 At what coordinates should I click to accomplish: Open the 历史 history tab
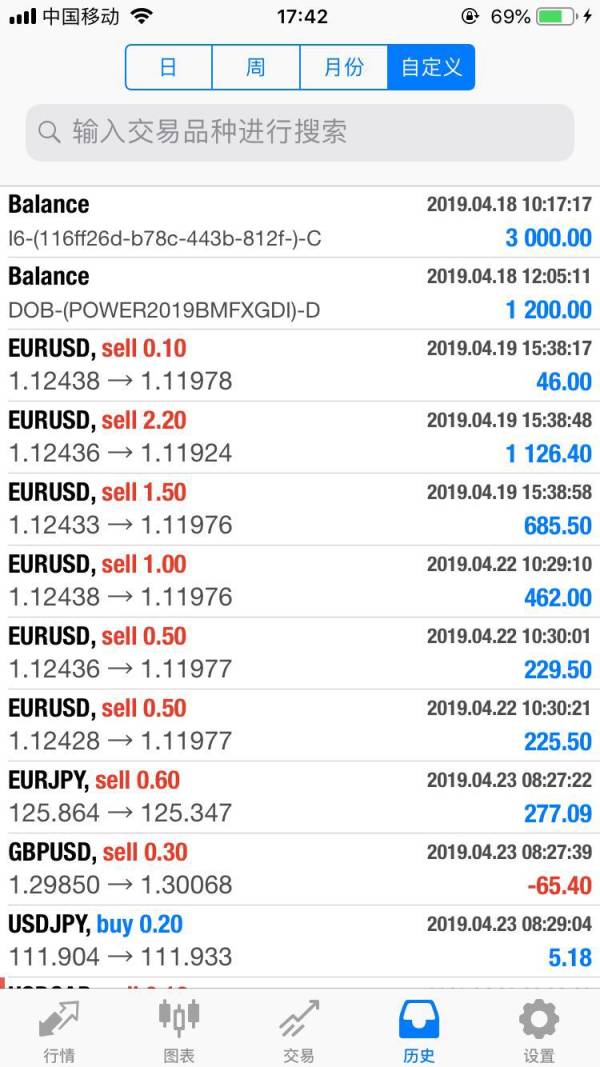(419, 1030)
